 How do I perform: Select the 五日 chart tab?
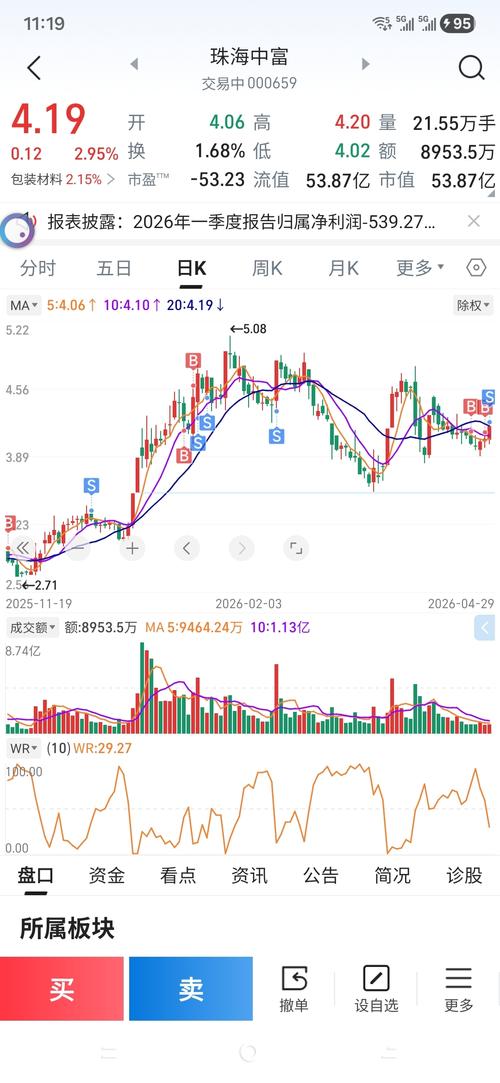pos(114,268)
